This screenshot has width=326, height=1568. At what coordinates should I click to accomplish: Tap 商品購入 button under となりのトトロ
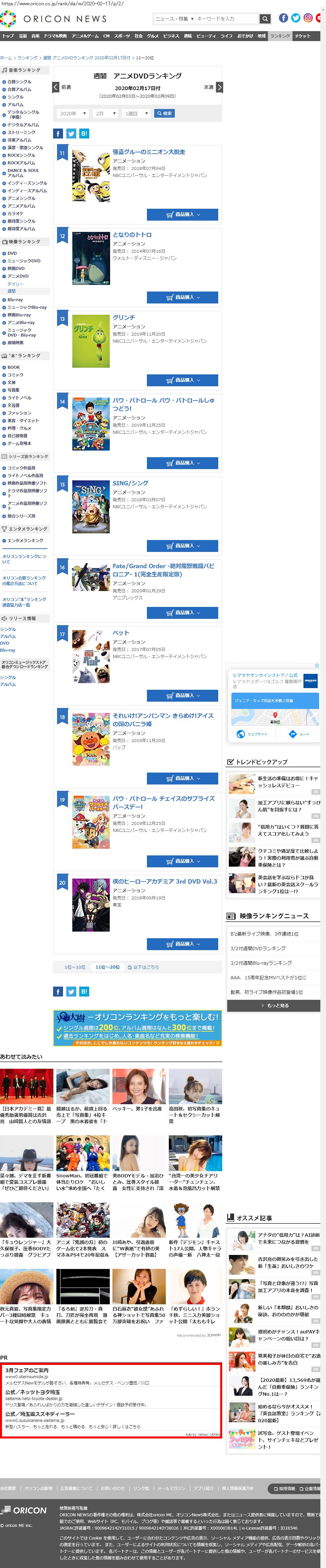click(x=182, y=297)
